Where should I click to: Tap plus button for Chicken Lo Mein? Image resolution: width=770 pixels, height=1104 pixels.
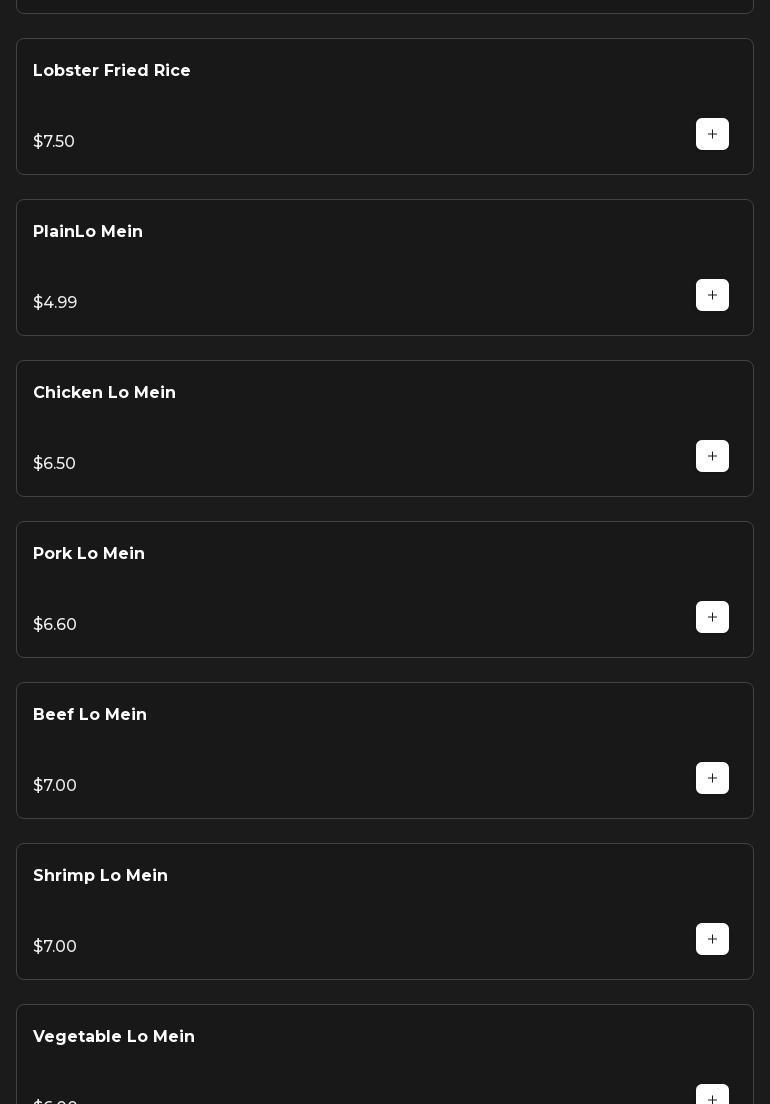click(712, 456)
